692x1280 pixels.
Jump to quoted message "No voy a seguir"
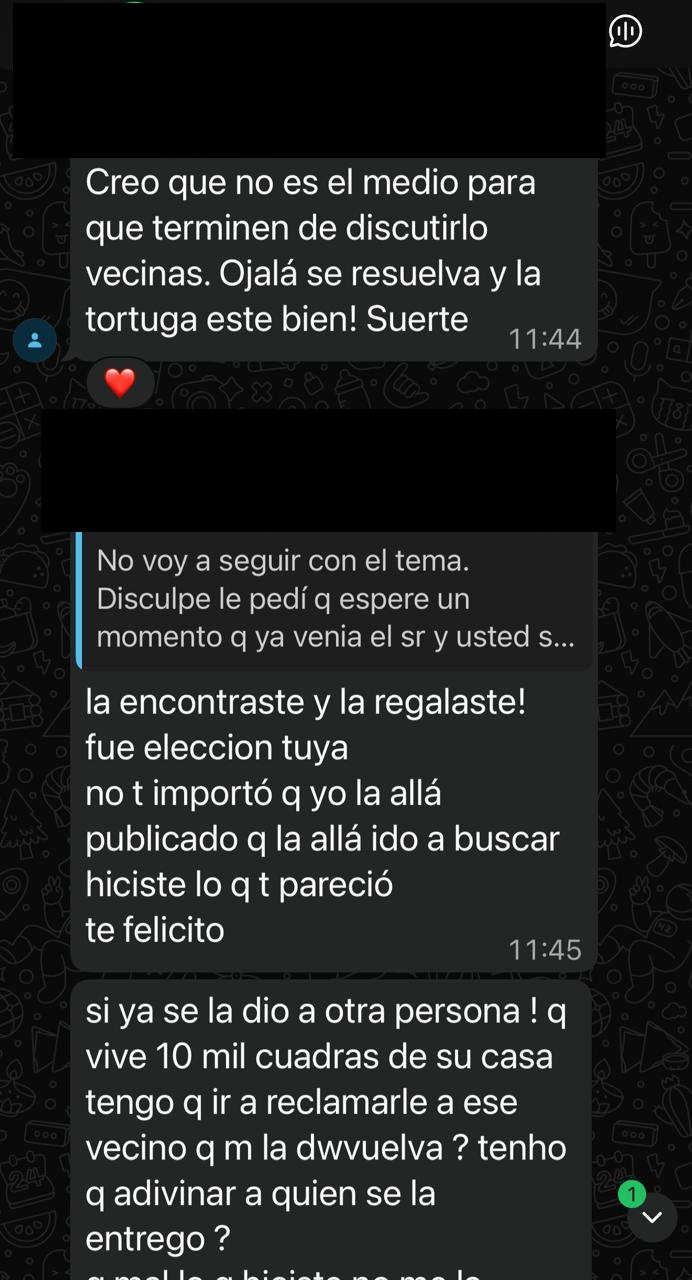(x=334, y=599)
